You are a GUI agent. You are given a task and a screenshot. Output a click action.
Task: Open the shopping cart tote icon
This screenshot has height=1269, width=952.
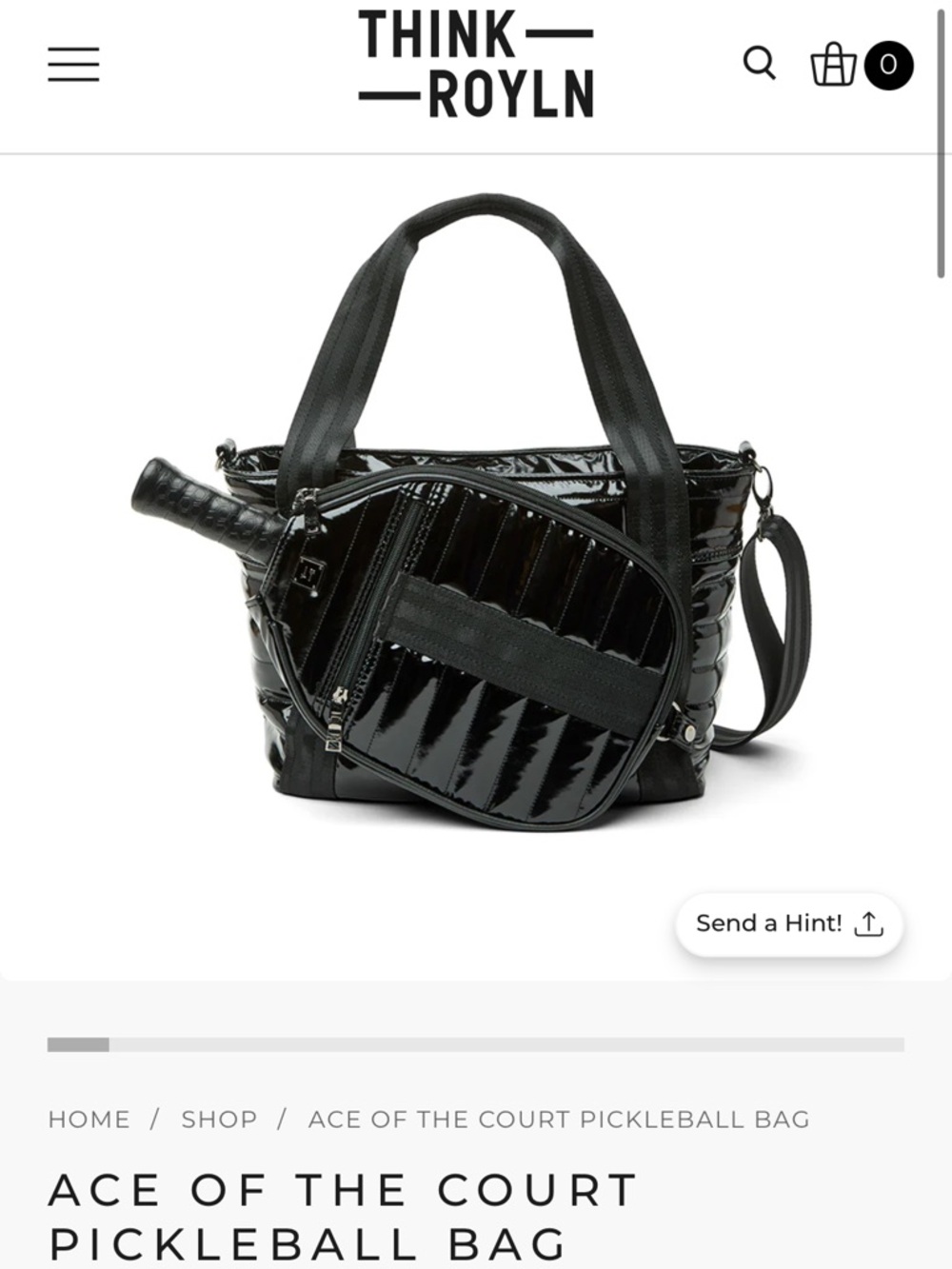pyautogui.click(x=836, y=65)
